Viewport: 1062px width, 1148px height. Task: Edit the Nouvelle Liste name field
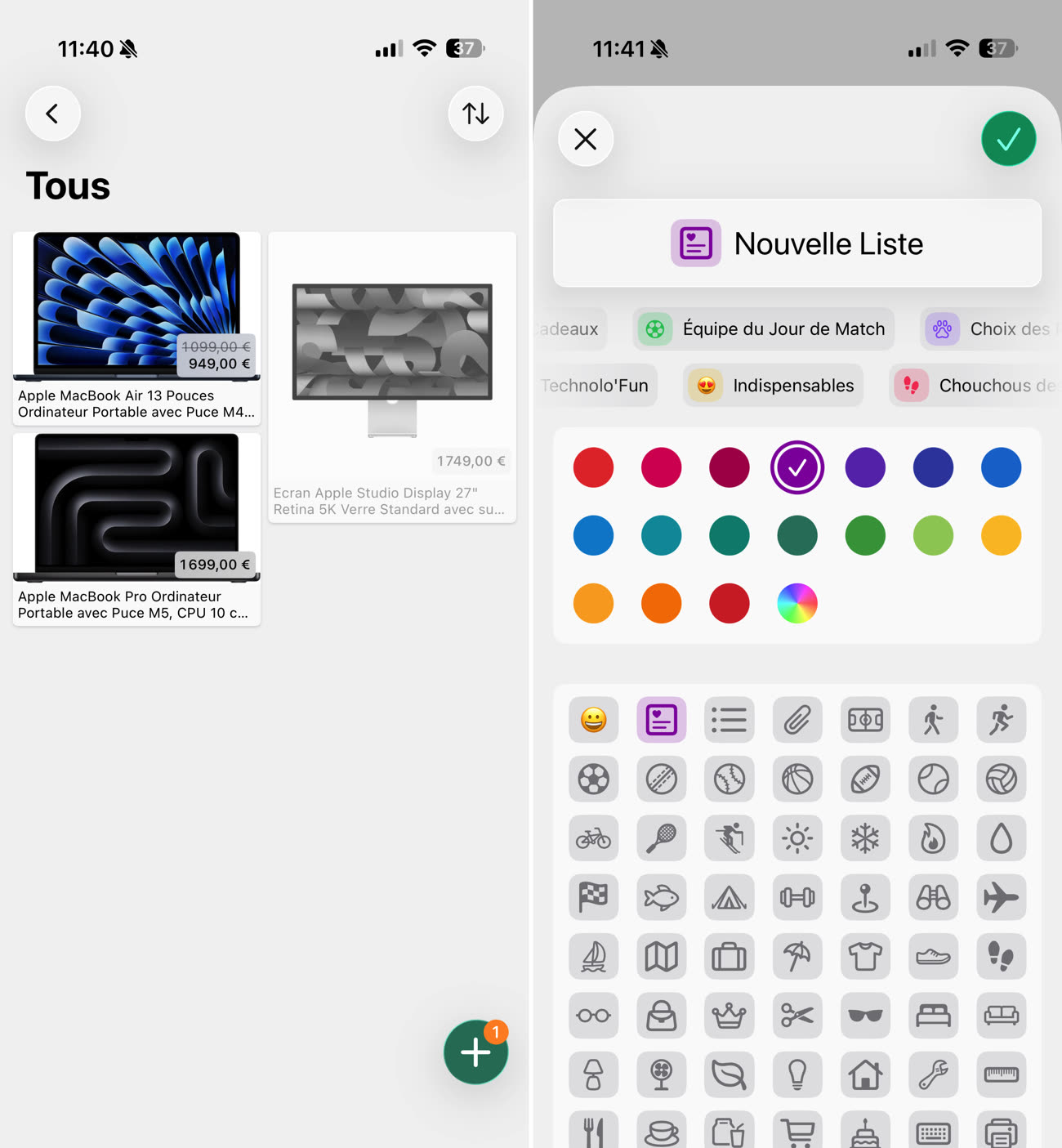[x=828, y=243]
